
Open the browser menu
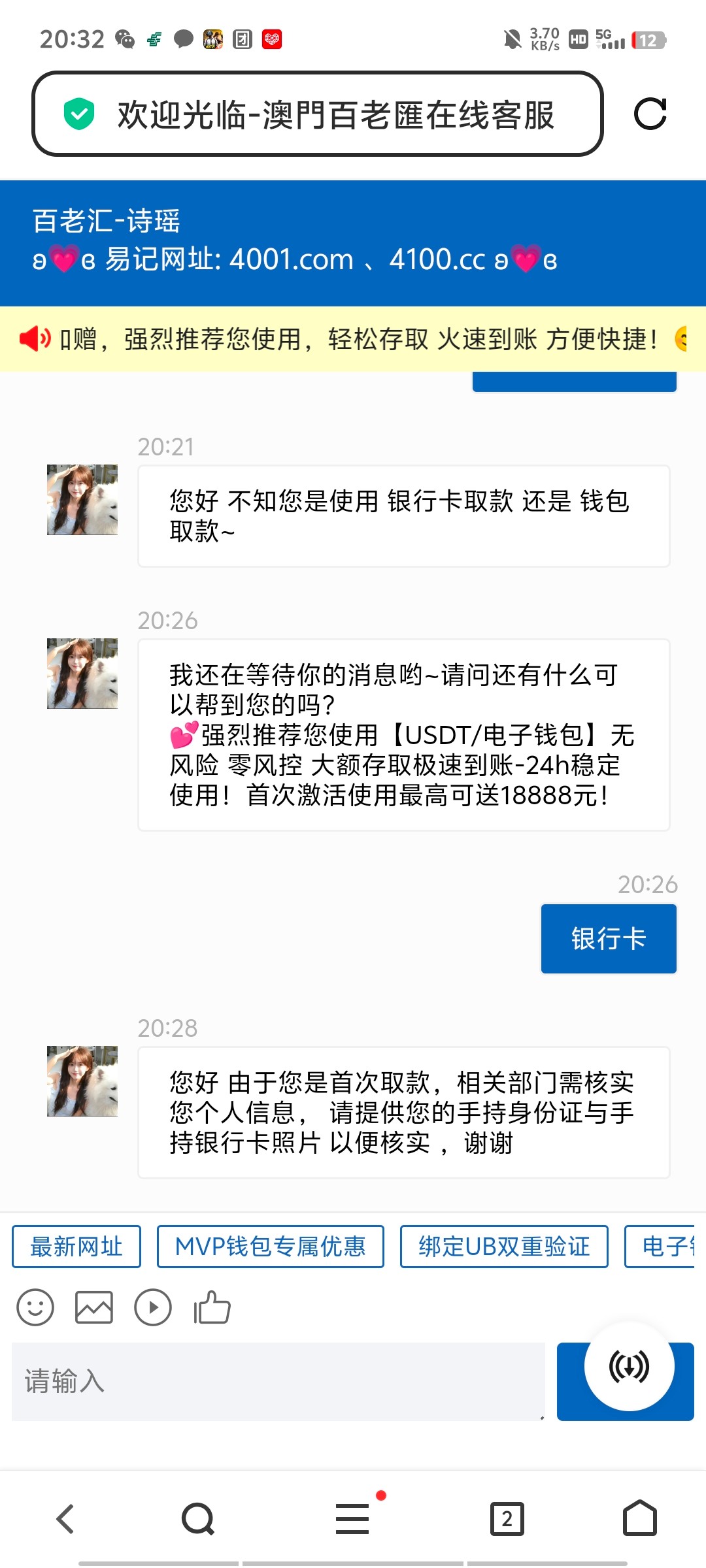352,1518
